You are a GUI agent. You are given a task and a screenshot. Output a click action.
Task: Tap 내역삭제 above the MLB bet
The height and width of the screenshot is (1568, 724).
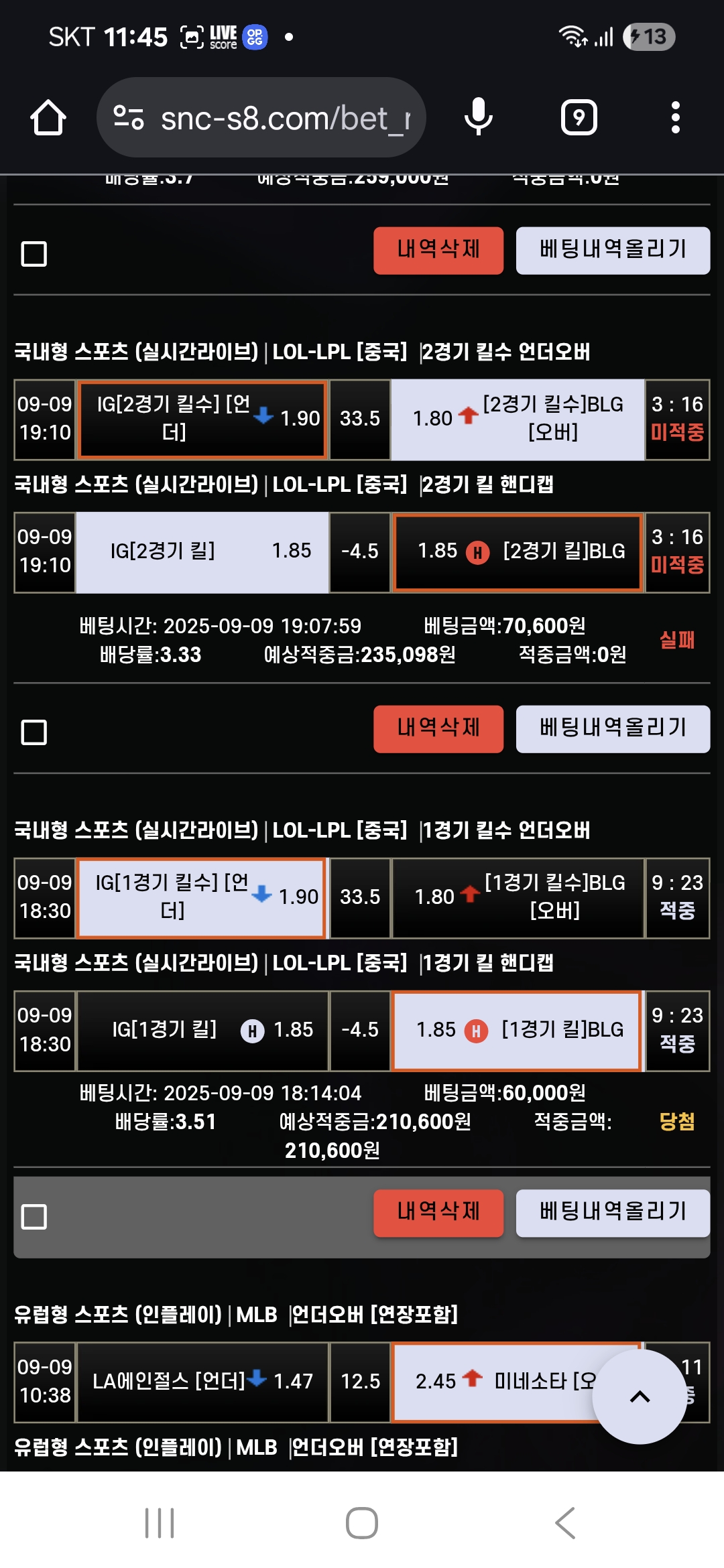(438, 1213)
